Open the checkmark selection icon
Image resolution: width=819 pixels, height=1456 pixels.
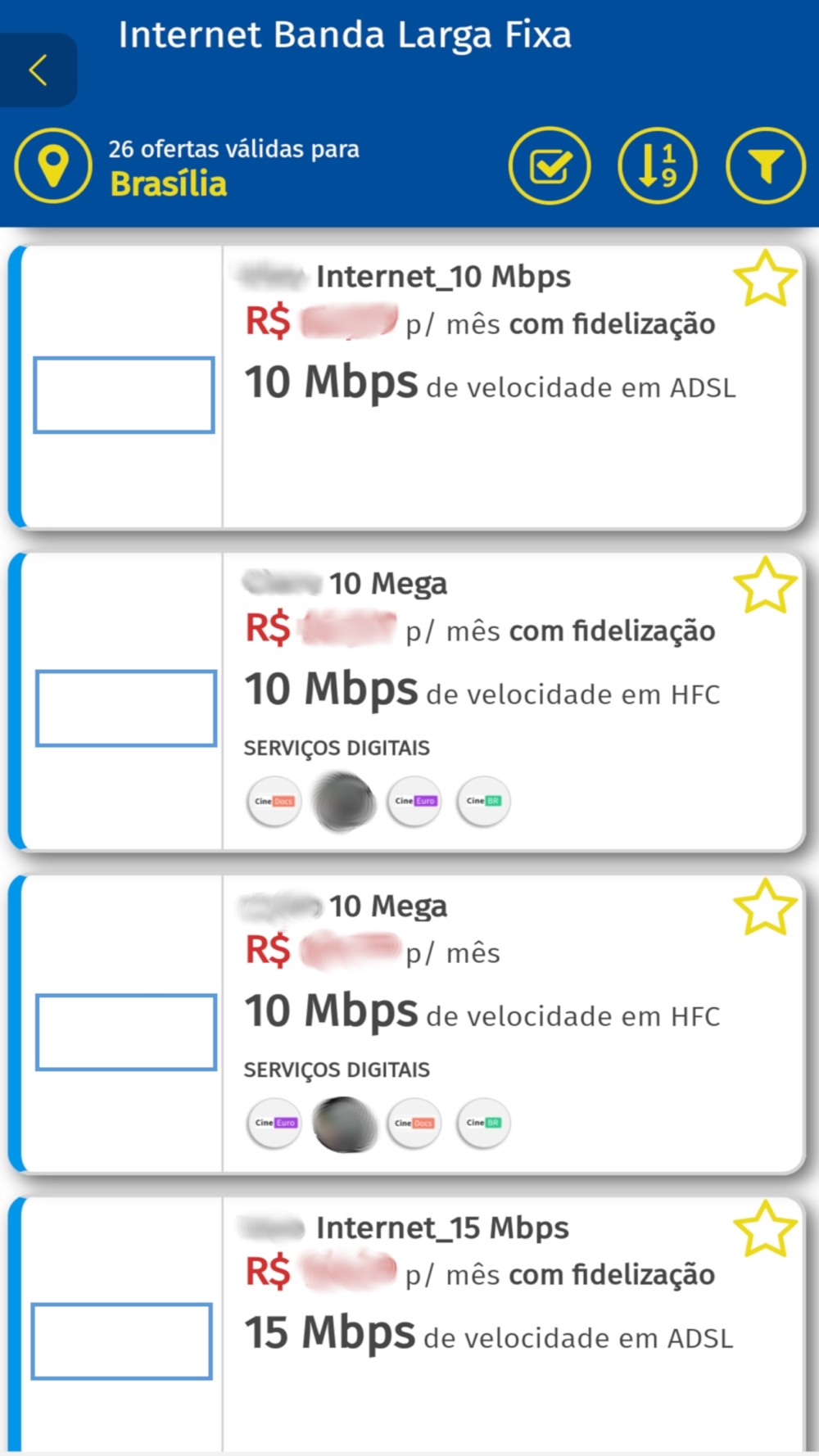(x=550, y=166)
